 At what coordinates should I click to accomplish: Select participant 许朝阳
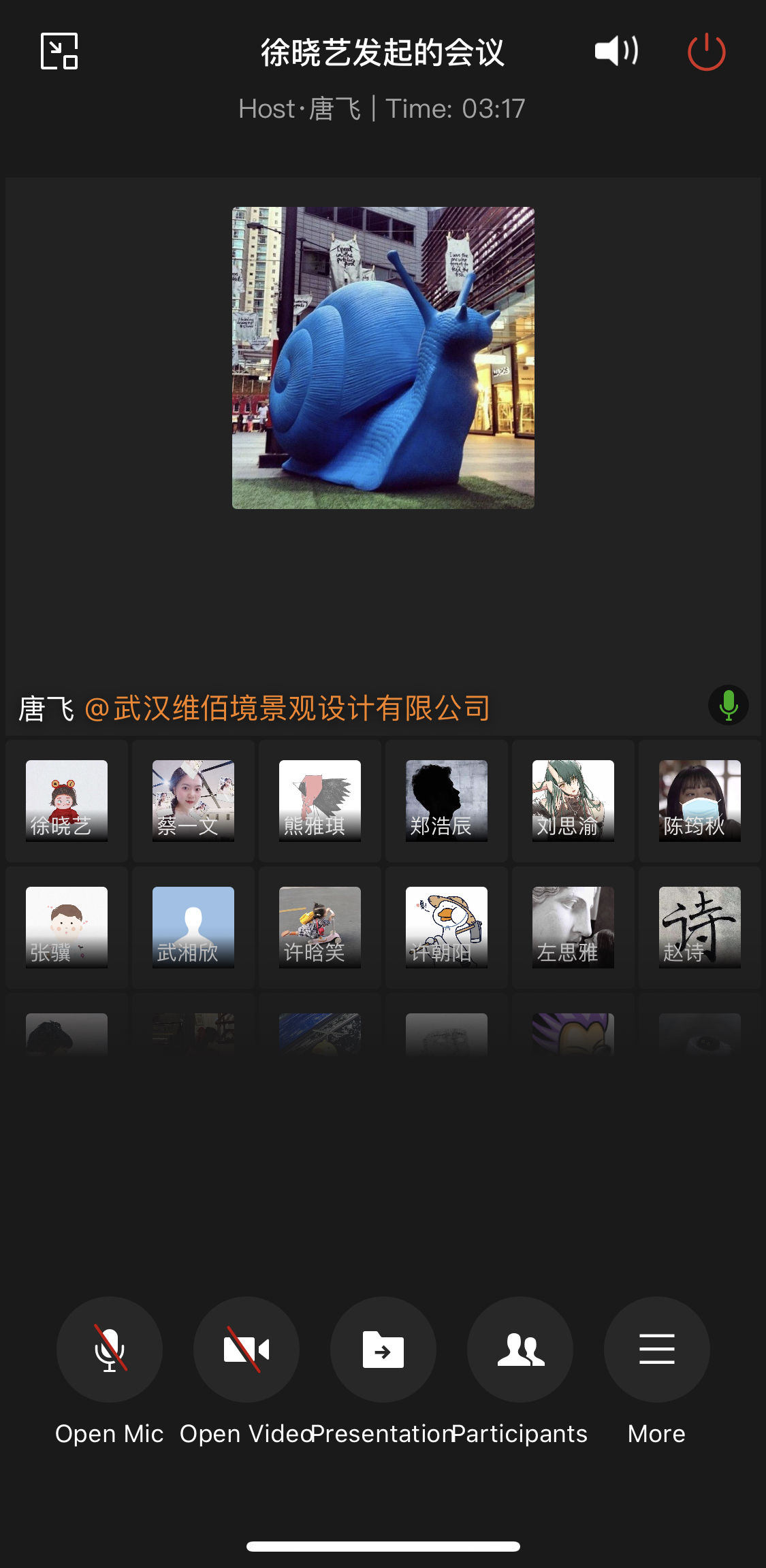click(447, 927)
